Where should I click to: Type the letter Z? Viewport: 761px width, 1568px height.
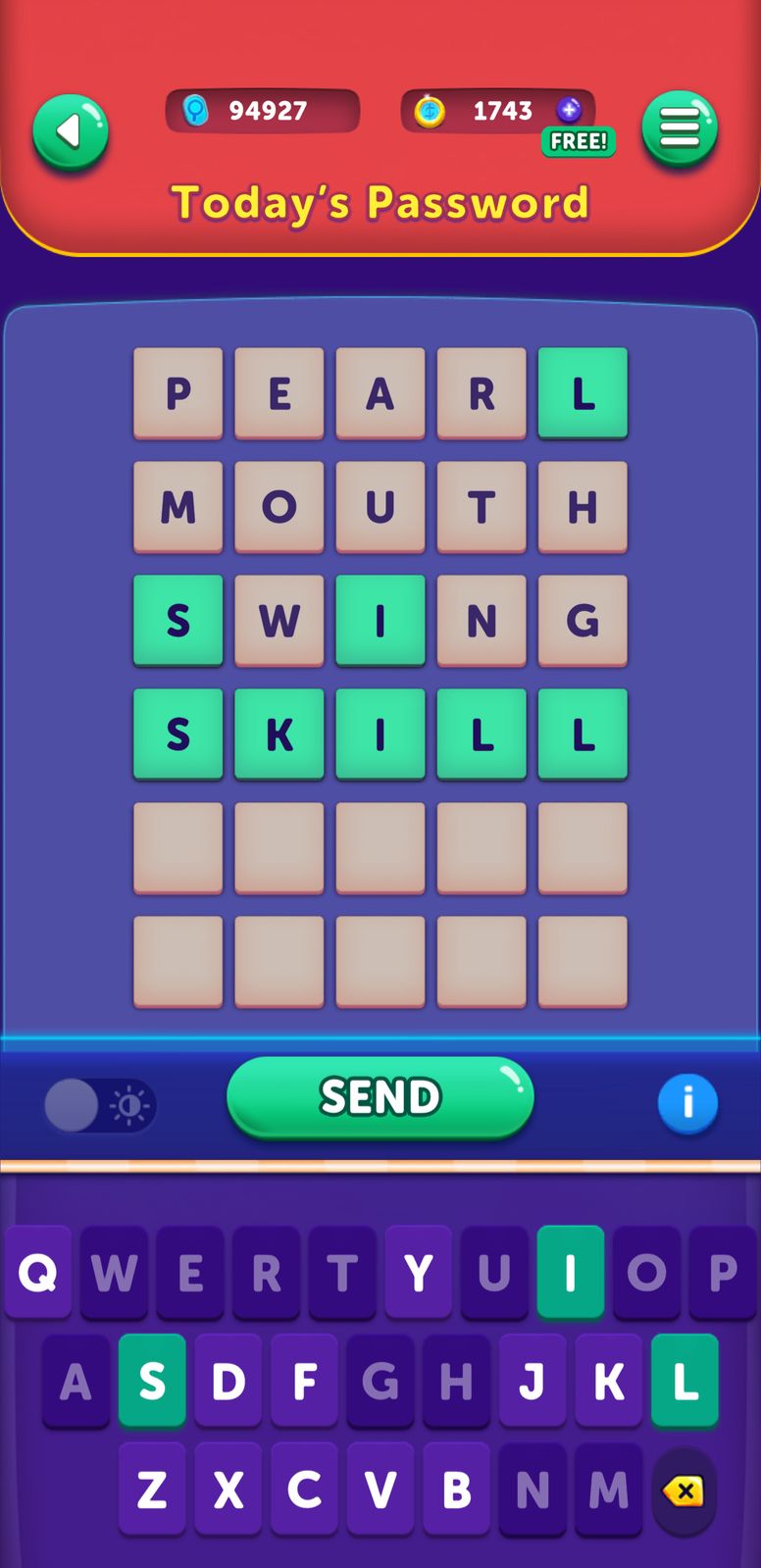[152, 1490]
